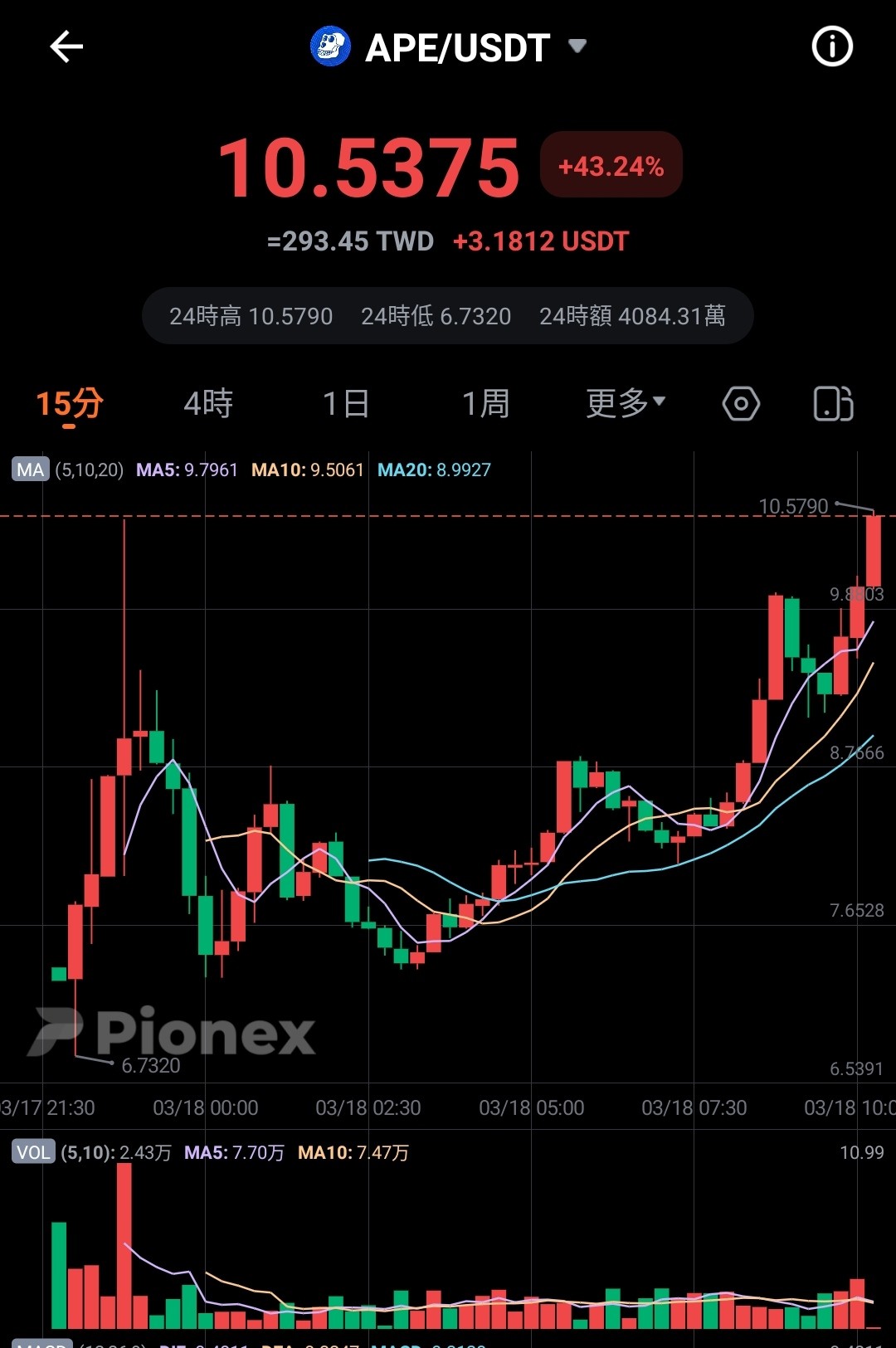Select the 15分 timeframe
This screenshot has width=896, height=1348.
69,404
